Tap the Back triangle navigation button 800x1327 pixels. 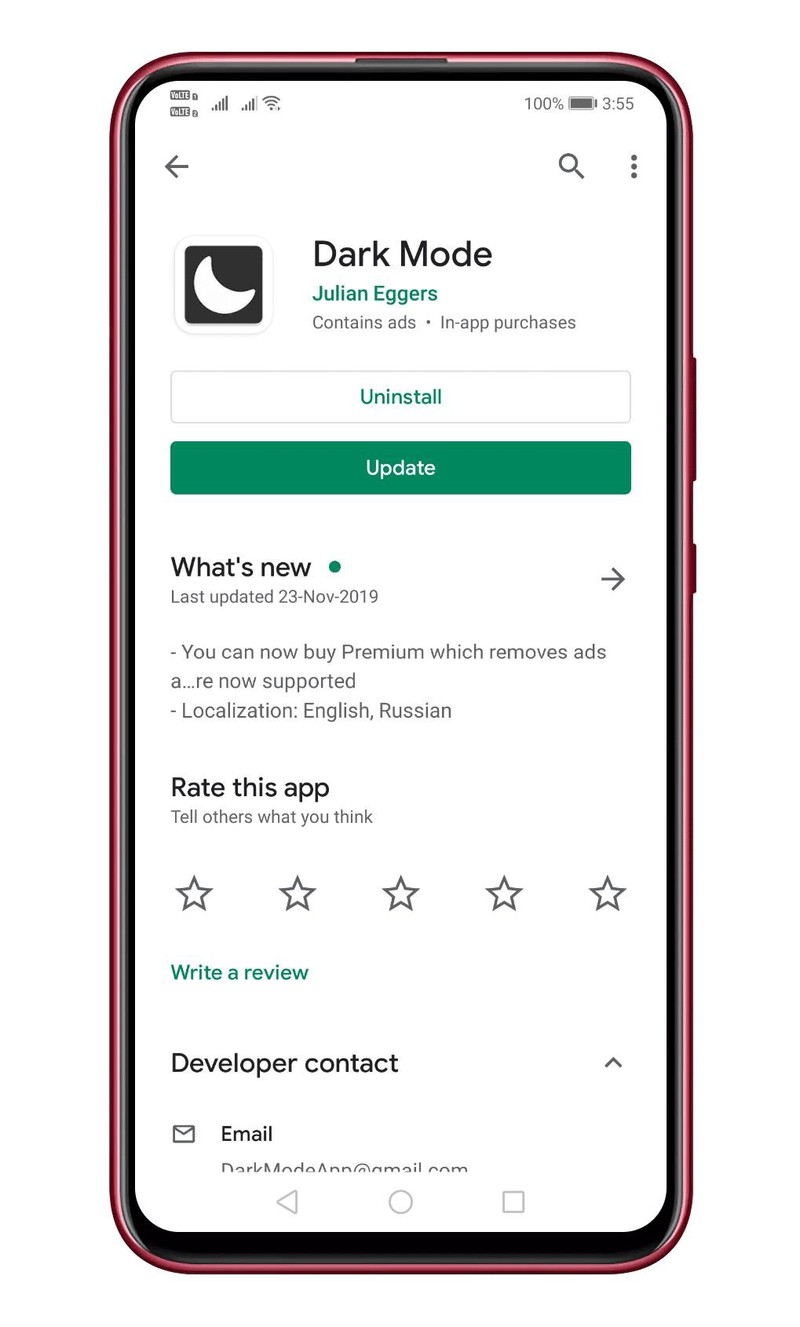[287, 1202]
